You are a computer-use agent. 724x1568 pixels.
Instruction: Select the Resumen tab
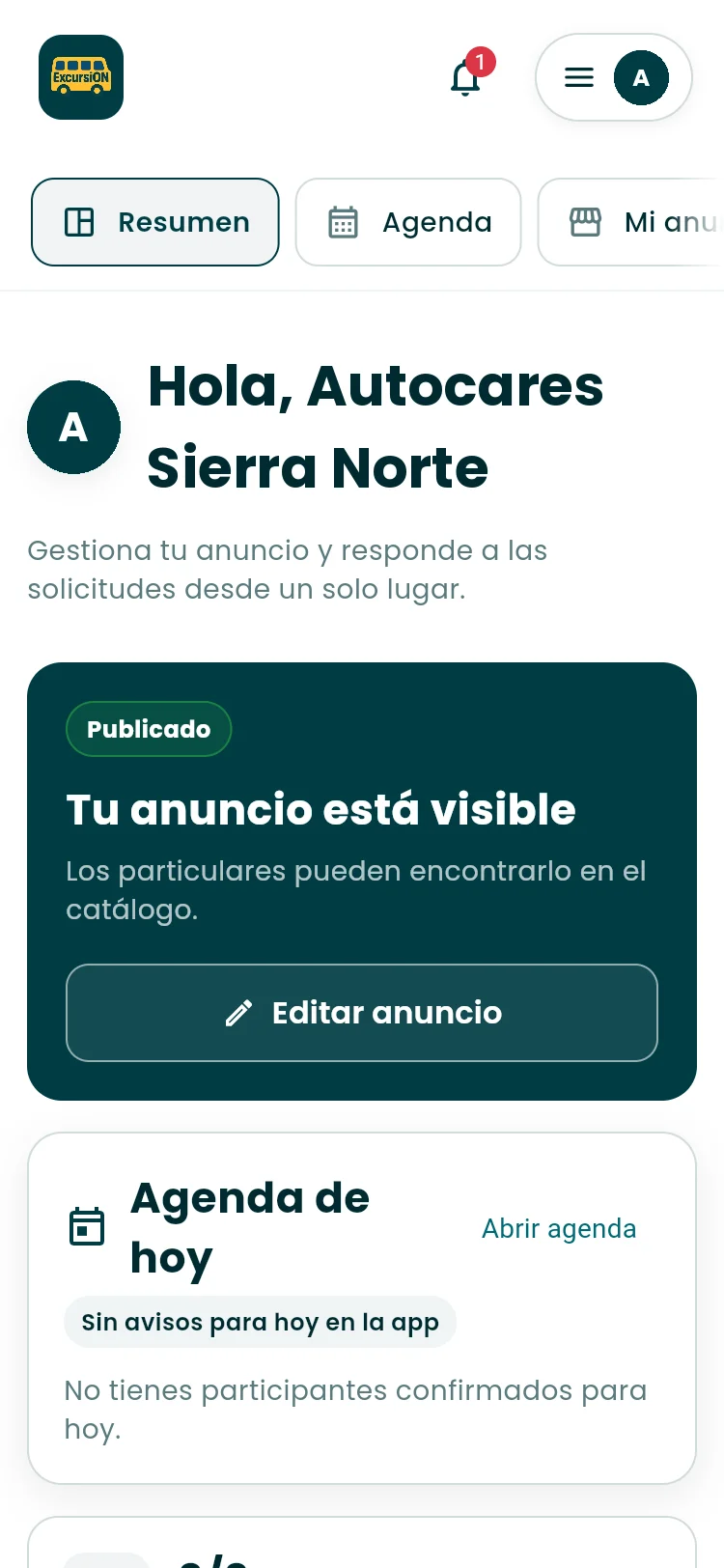coord(155,222)
